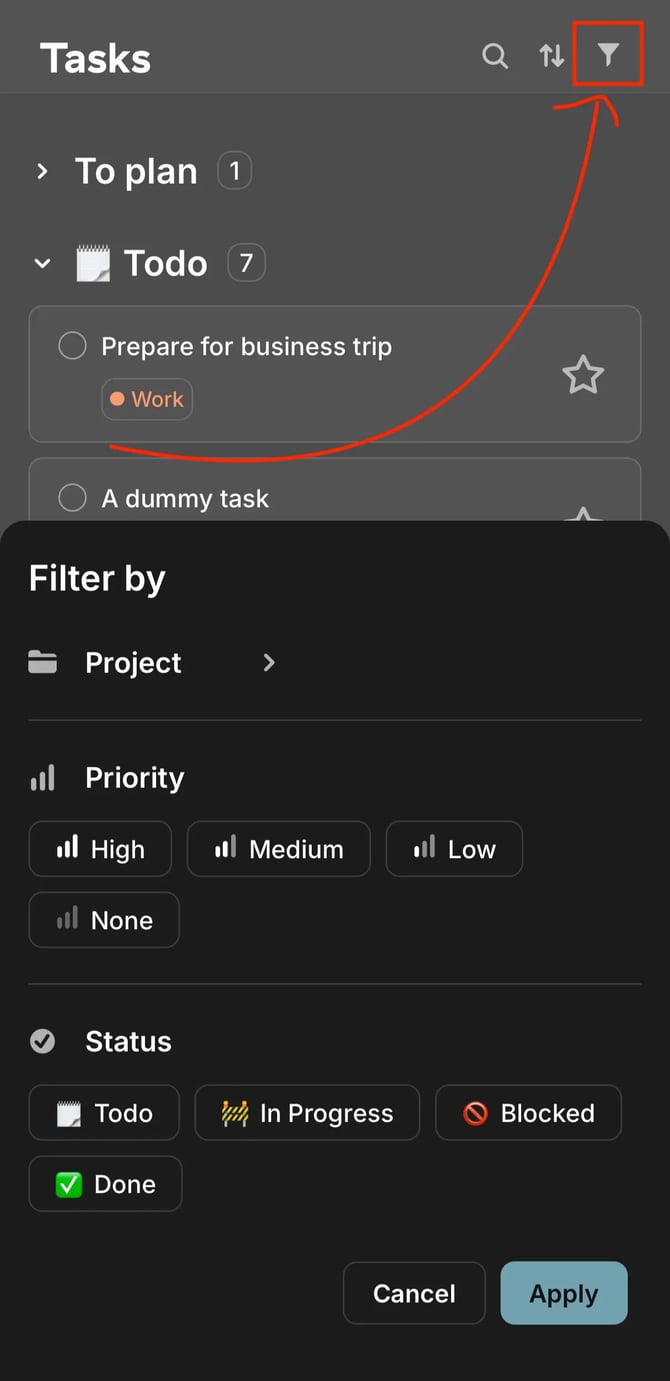
Task: Select the In Progress status chip
Action: (307, 1113)
